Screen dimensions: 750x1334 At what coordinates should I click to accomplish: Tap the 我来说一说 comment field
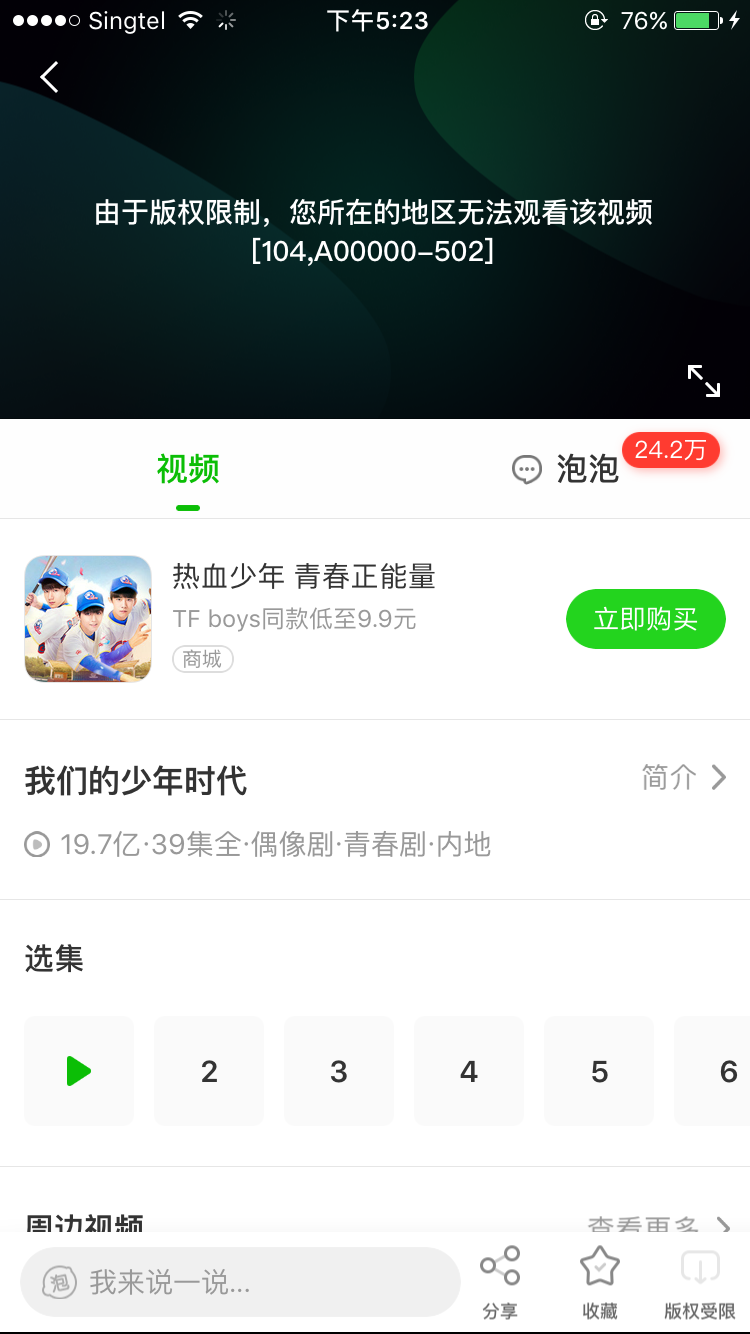pyautogui.click(x=240, y=1282)
